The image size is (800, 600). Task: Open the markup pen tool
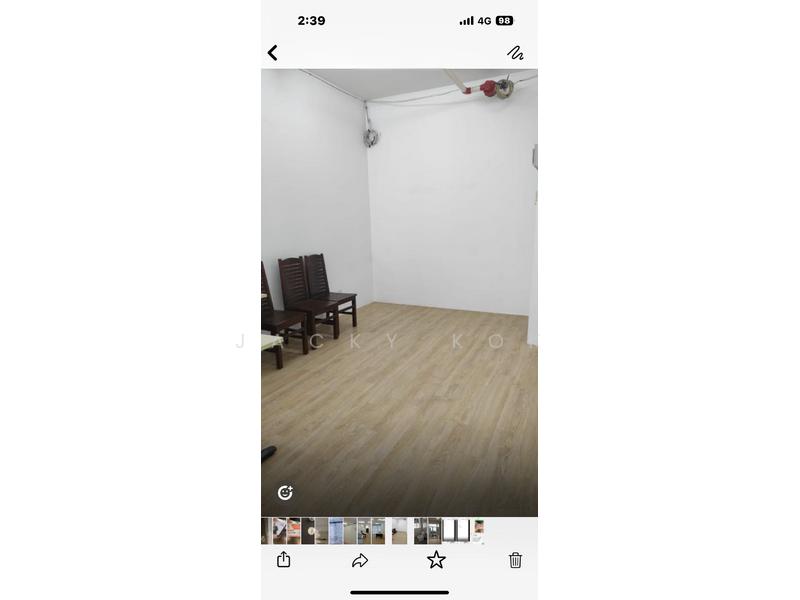point(515,53)
